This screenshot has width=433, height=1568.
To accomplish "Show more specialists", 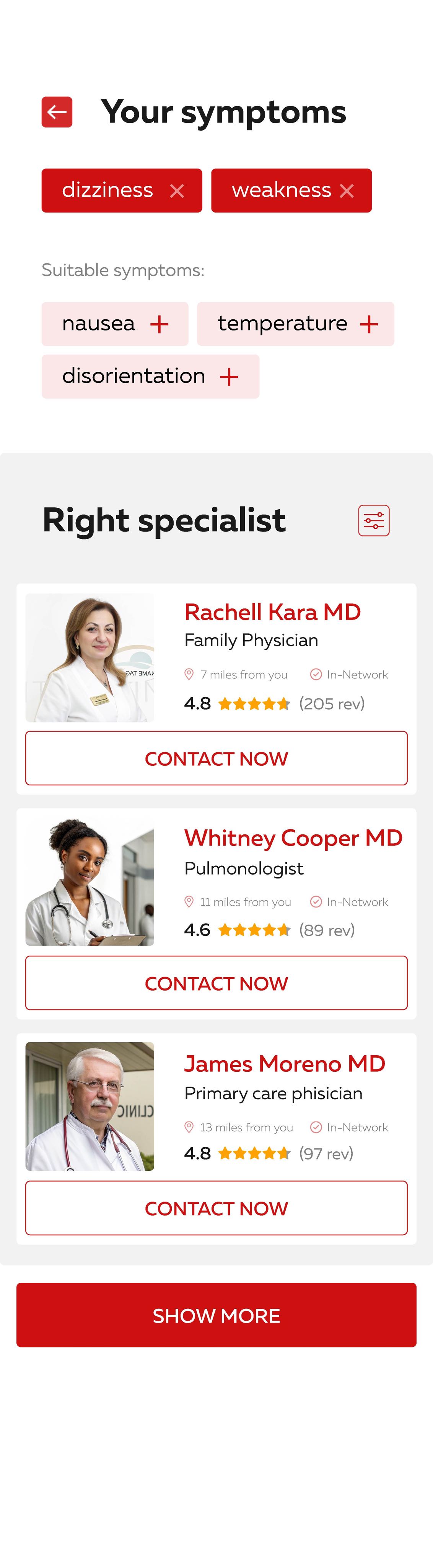I will point(216,1315).
